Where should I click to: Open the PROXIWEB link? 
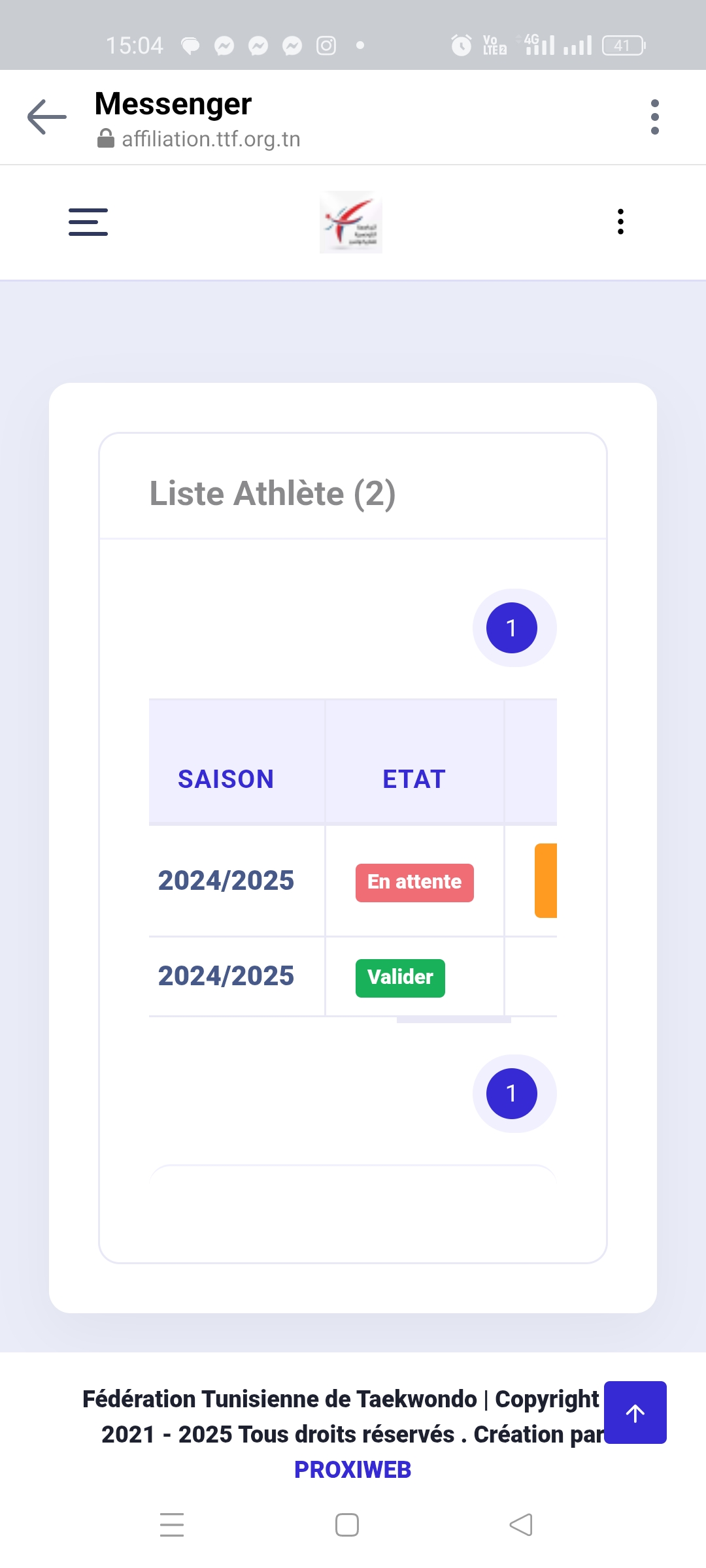(x=352, y=1470)
